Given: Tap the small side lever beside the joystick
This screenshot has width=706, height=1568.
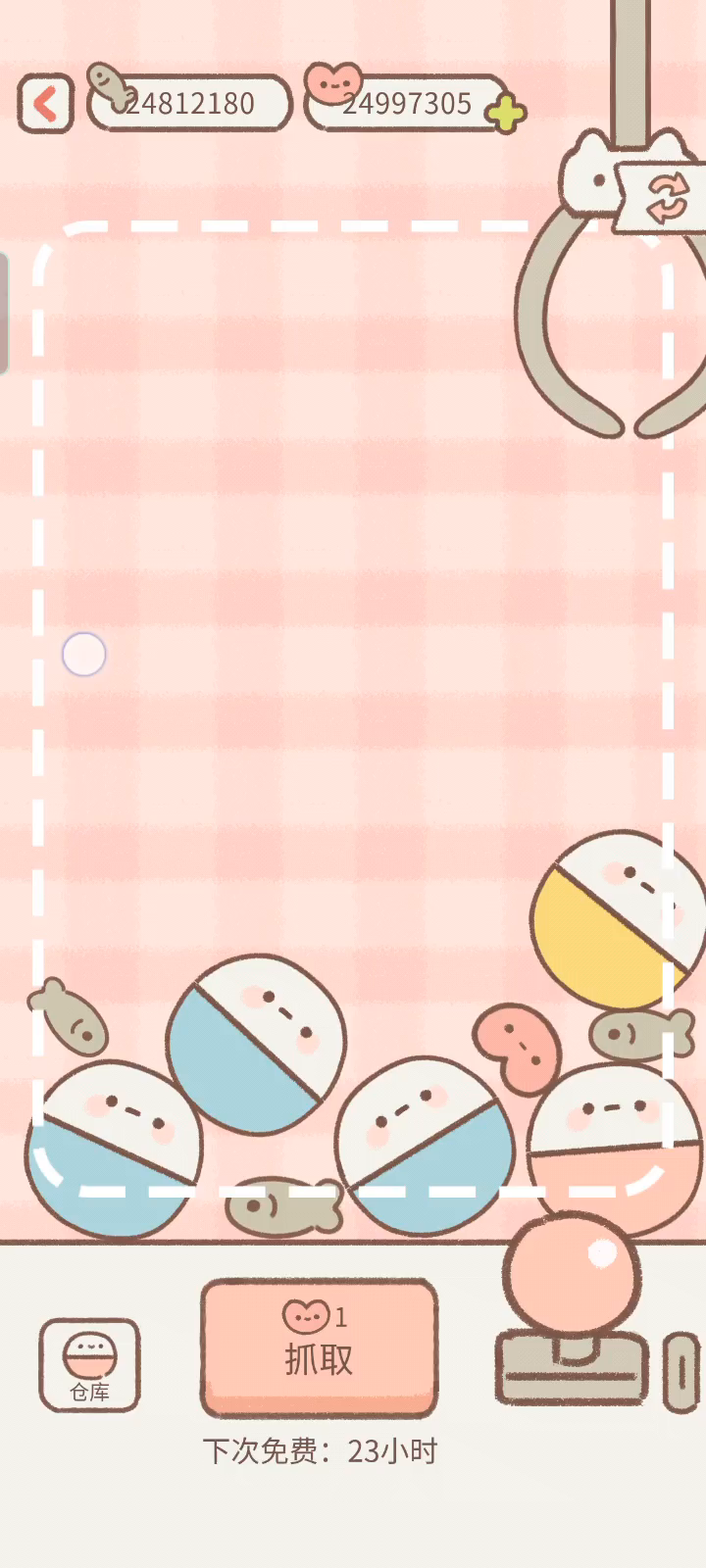Looking at the screenshot, I should point(681,1372).
